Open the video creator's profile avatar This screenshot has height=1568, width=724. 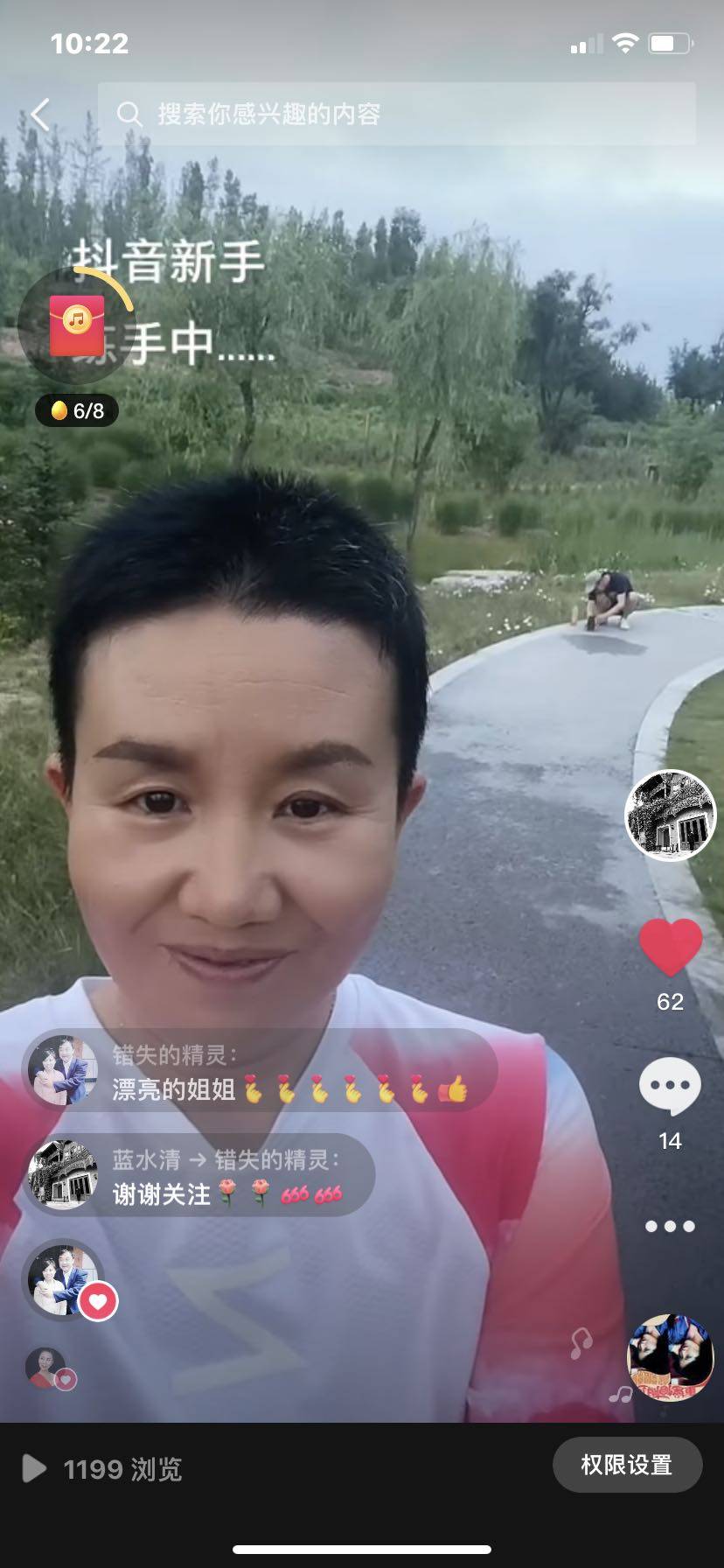pyautogui.click(x=670, y=815)
